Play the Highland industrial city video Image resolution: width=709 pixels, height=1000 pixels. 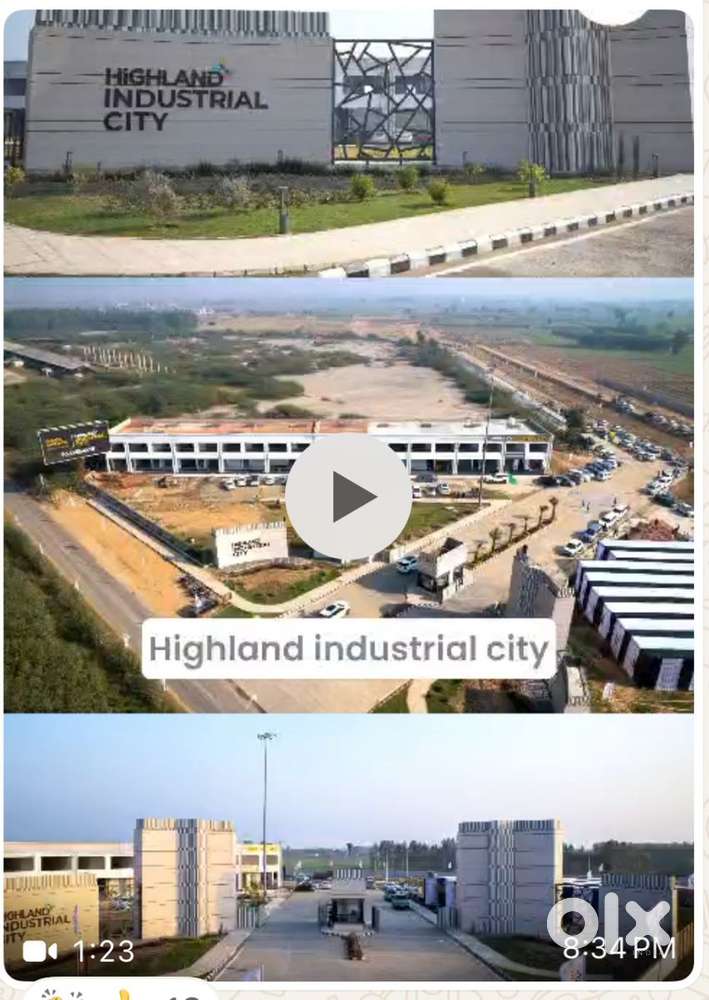pos(348,497)
